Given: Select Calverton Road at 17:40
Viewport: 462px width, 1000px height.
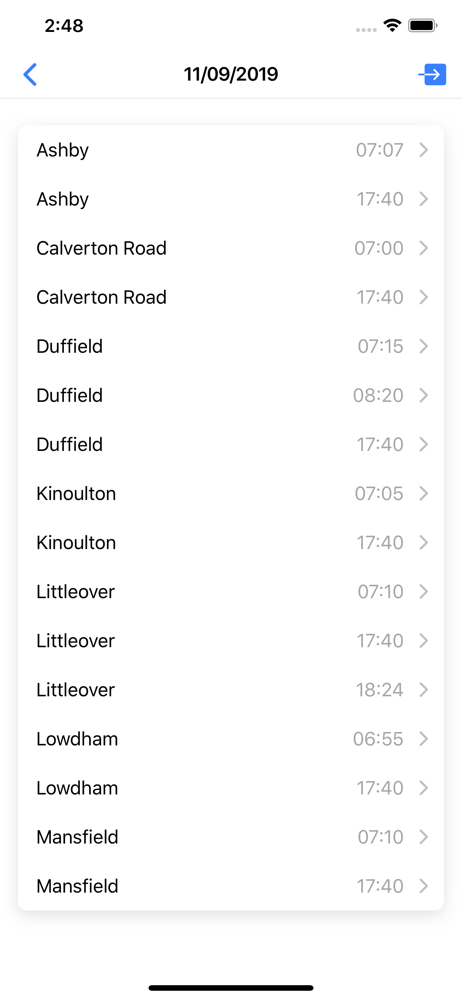Looking at the screenshot, I should 231,297.
